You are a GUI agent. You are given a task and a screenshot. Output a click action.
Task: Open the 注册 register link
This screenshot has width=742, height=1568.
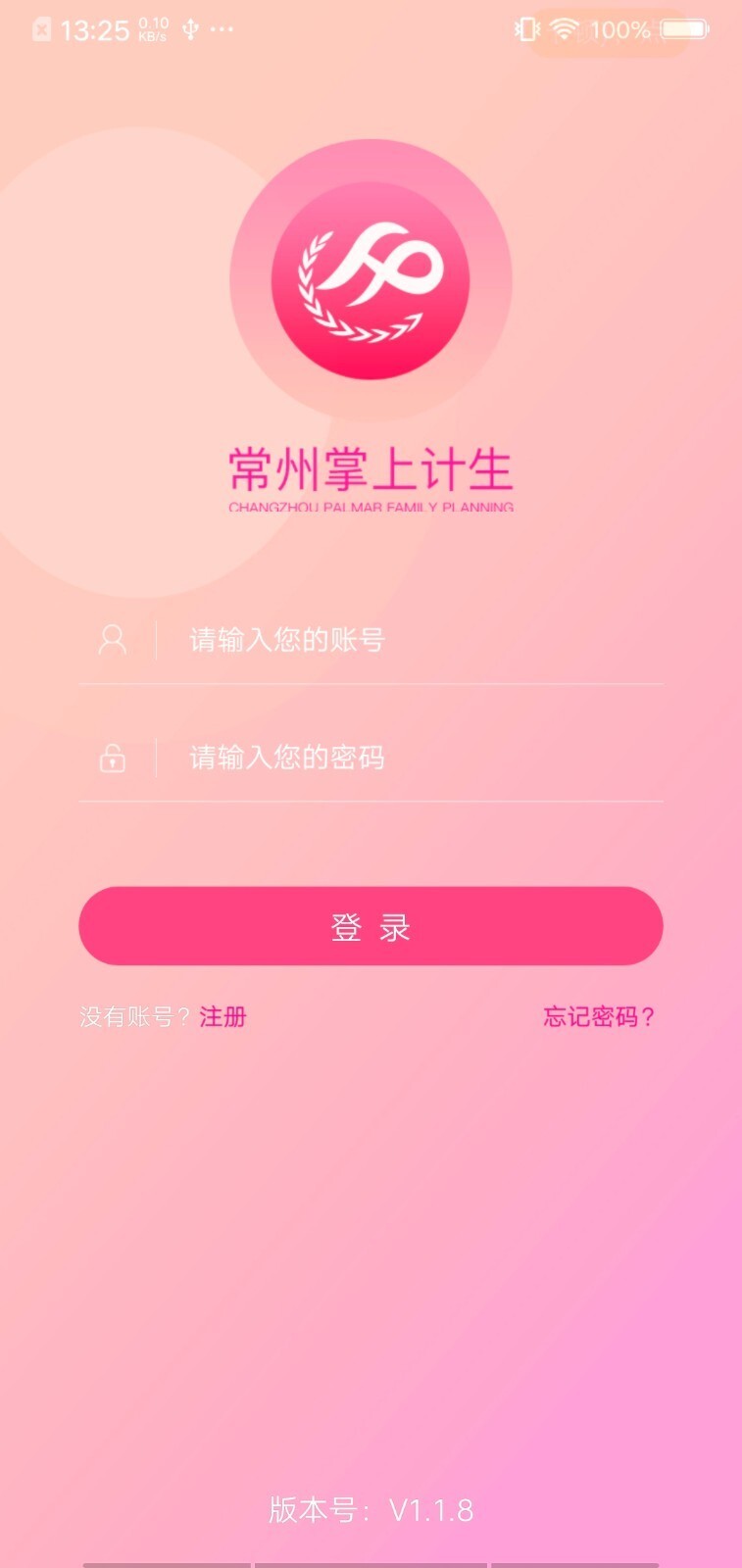[223, 1017]
